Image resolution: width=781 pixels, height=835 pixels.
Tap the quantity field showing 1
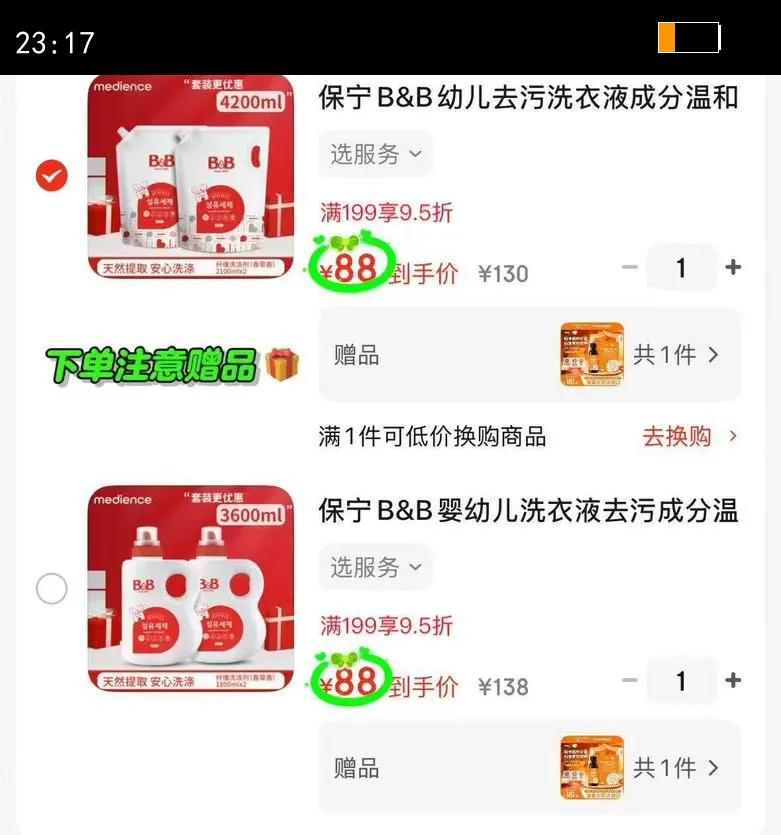click(x=682, y=267)
